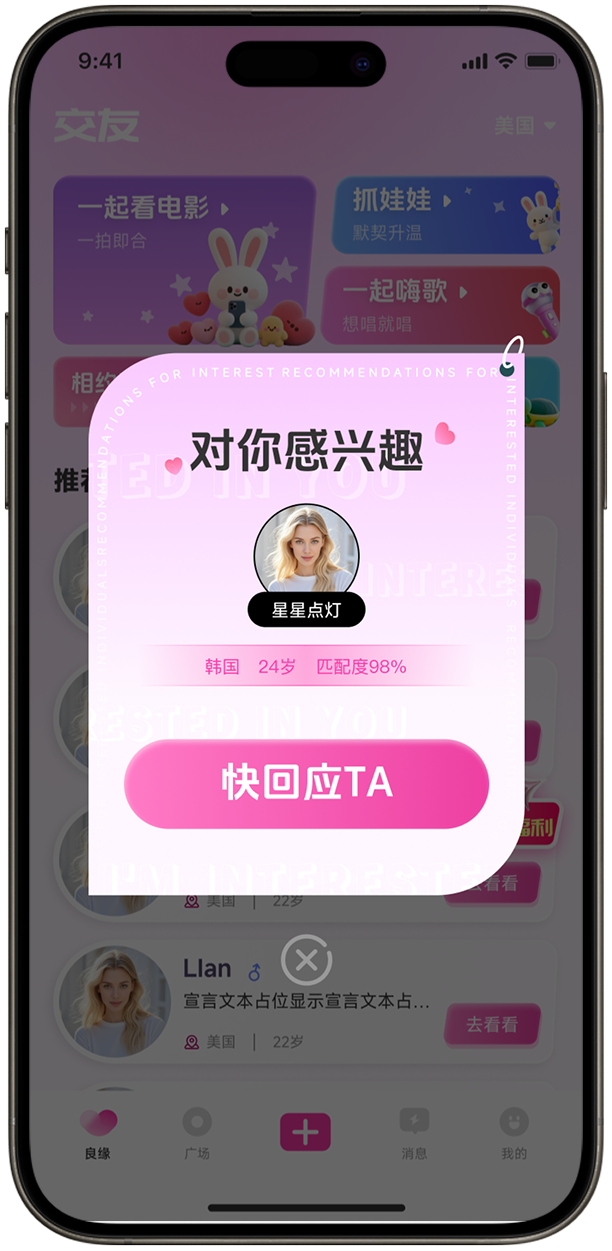Switch to the 广场 tab

coord(197,1135)
